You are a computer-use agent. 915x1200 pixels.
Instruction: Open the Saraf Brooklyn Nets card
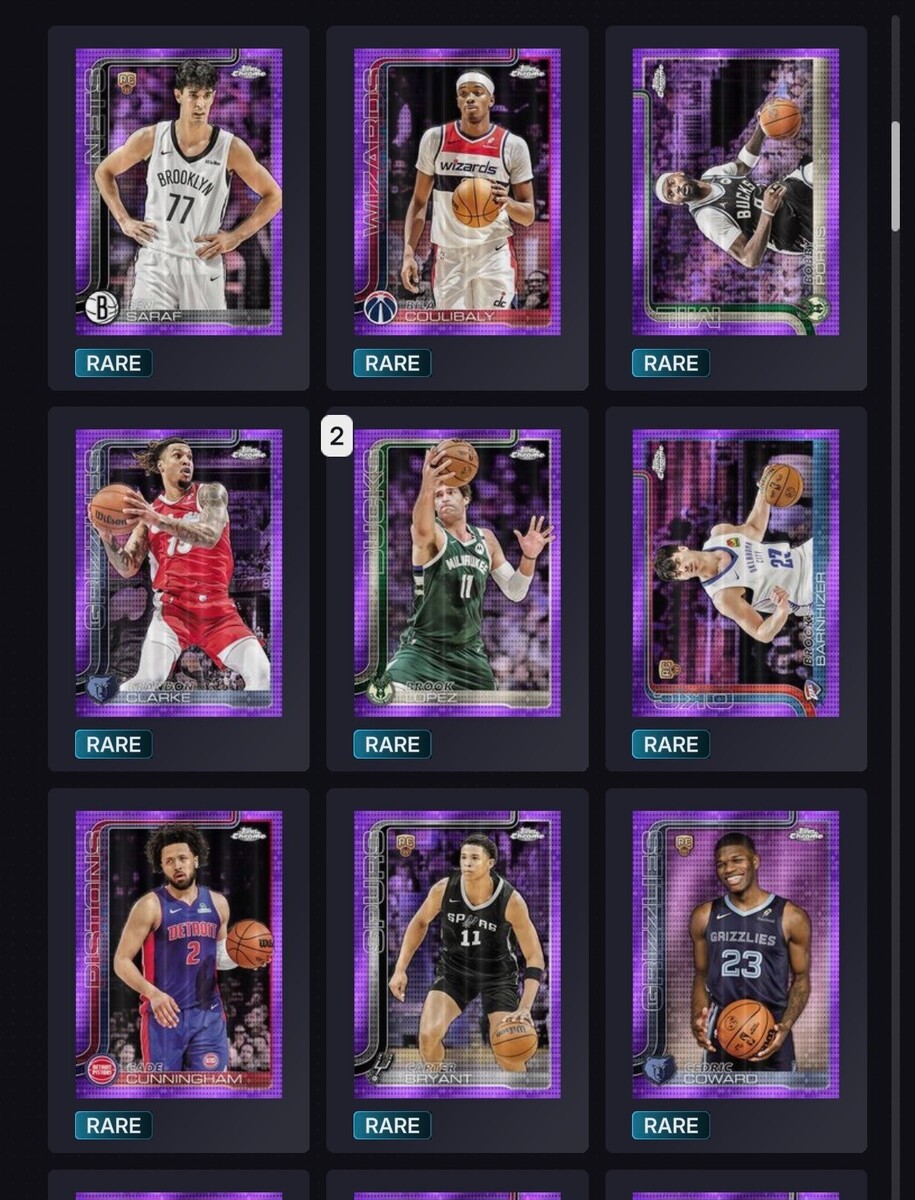tap(178, 191)
